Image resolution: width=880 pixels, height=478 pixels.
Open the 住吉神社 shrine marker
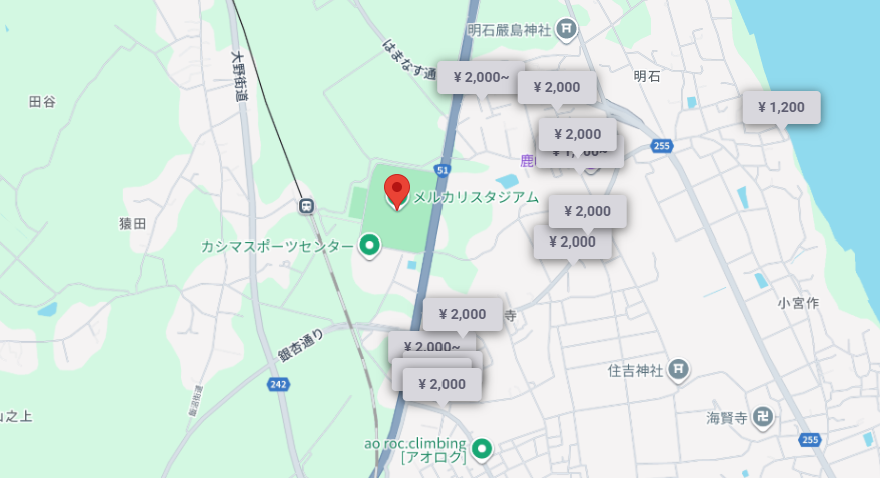(679, 370)
